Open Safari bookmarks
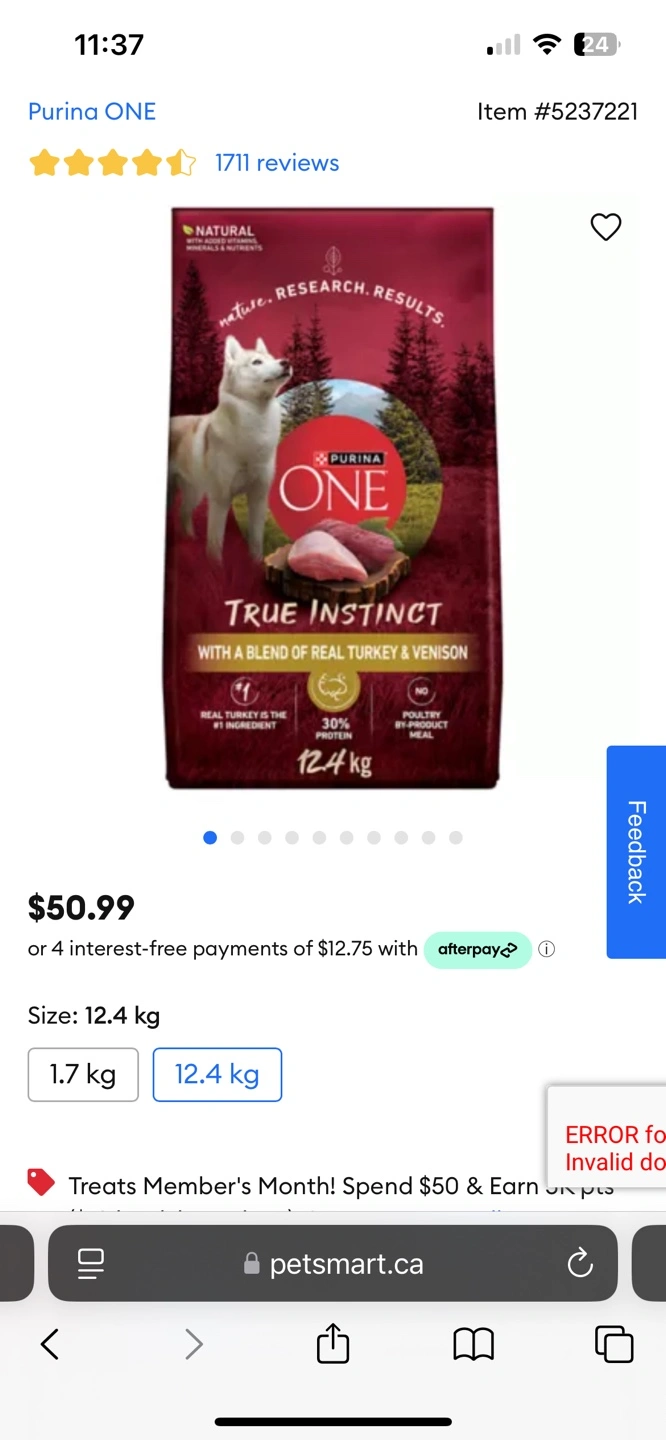The width and height of the screenshot is (666, 1440). tap(473, 1344)
